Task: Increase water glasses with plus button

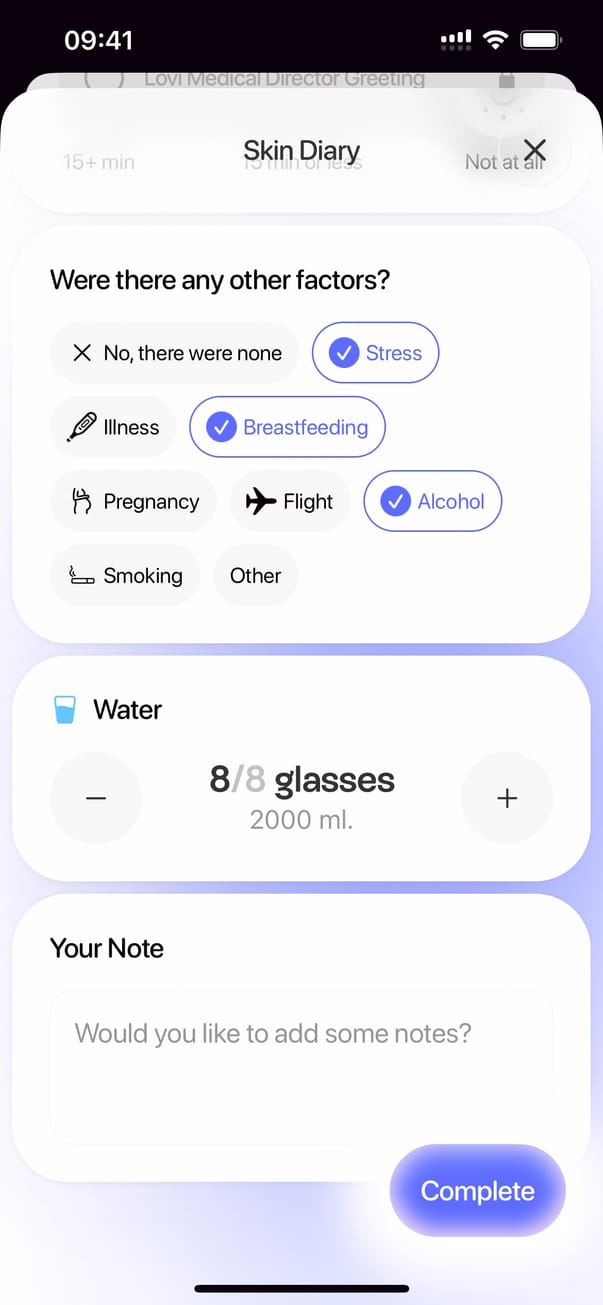Action: pyautogui.click(x=507, y=798)
